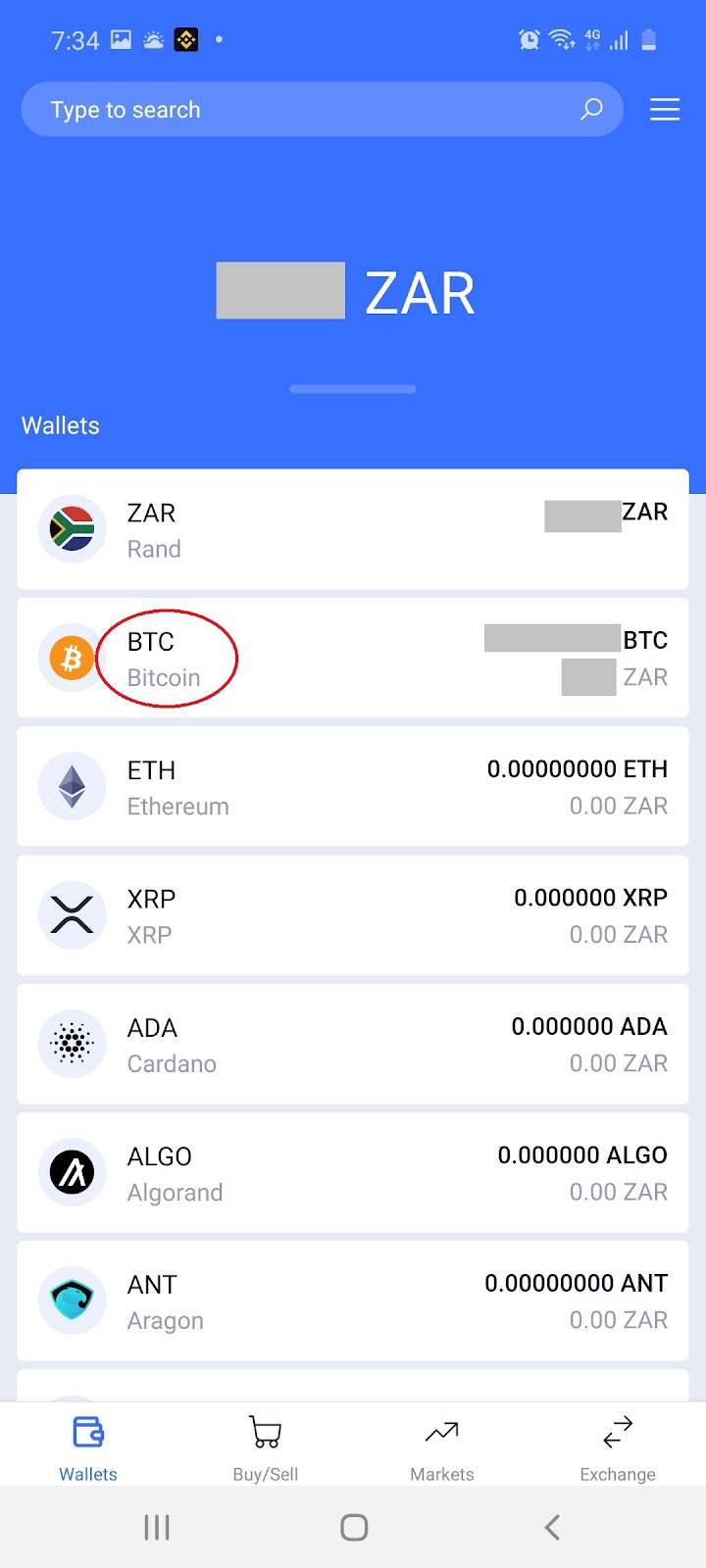Screen dimensions: 706x1568
Task: Tap the system back button
Action: click(552, 1527)
